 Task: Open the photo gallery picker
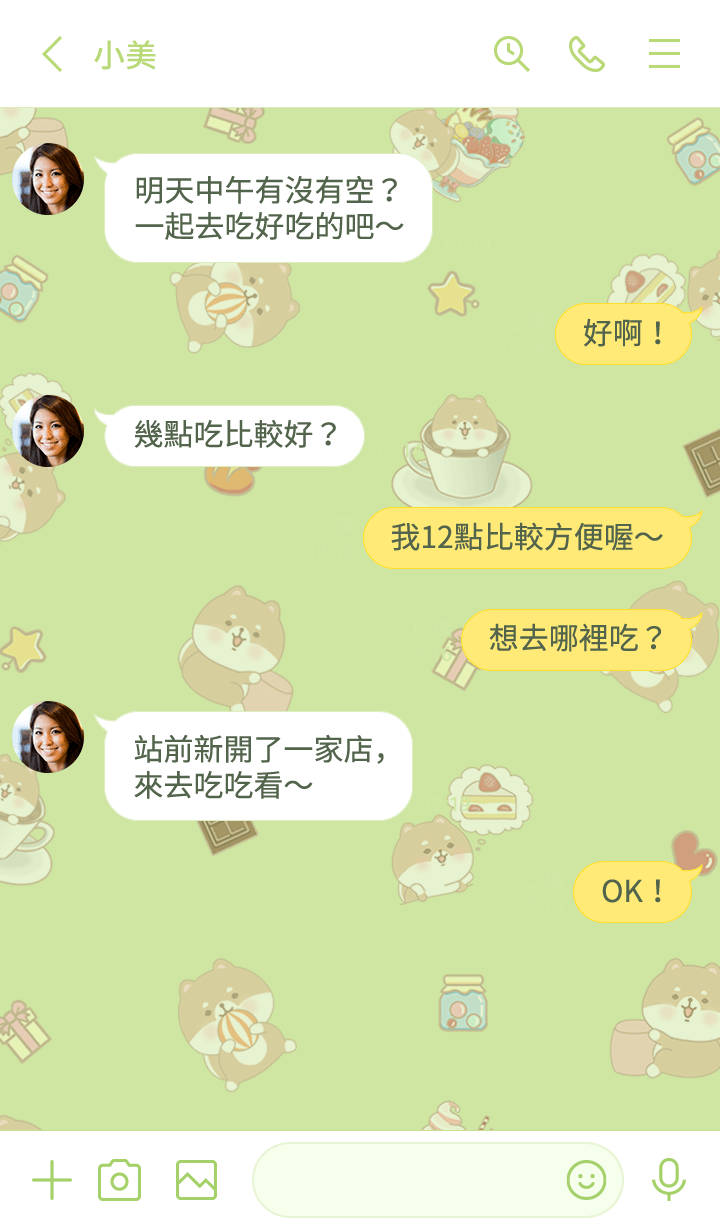(196, 1181)
